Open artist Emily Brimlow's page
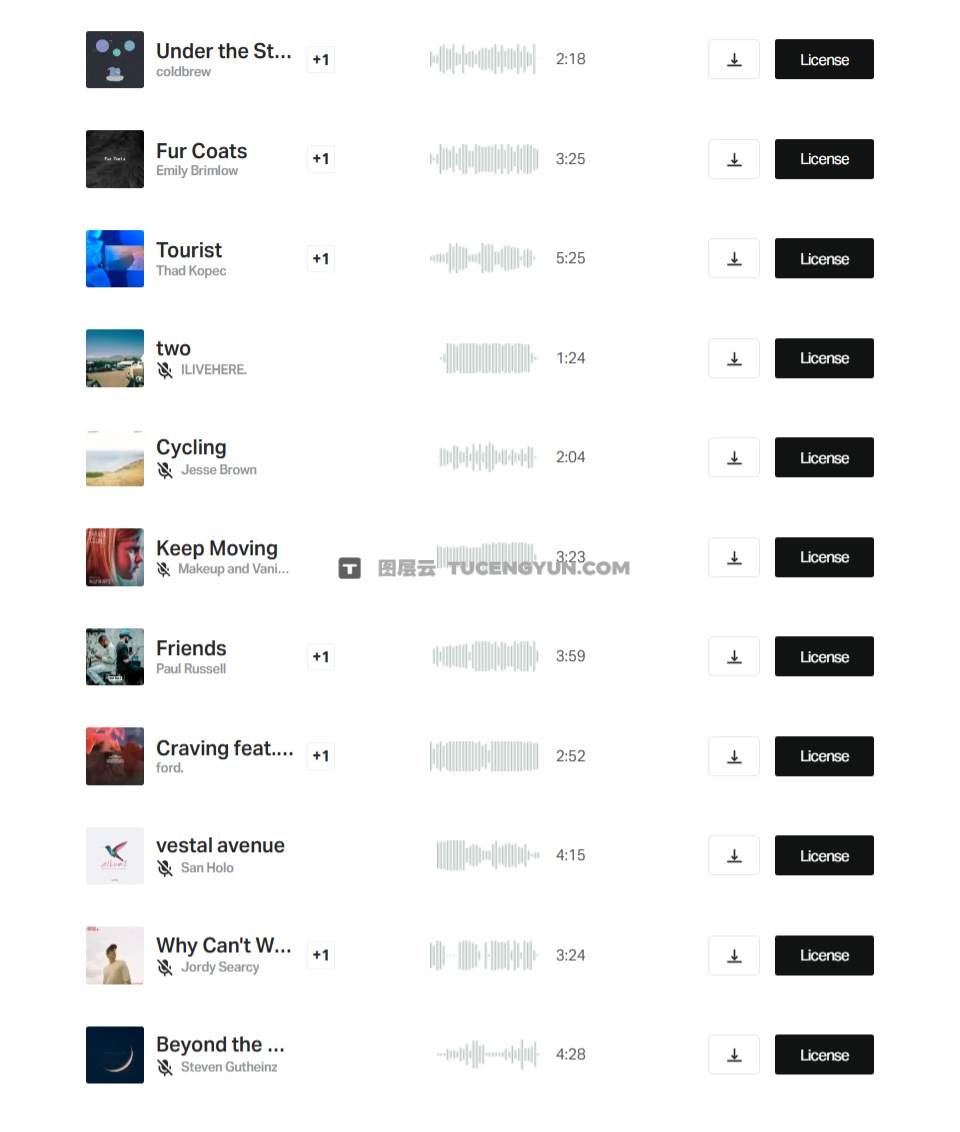The height and width of the screenshot is (1132, 960). pyautogui.click(x=197, y=171)
